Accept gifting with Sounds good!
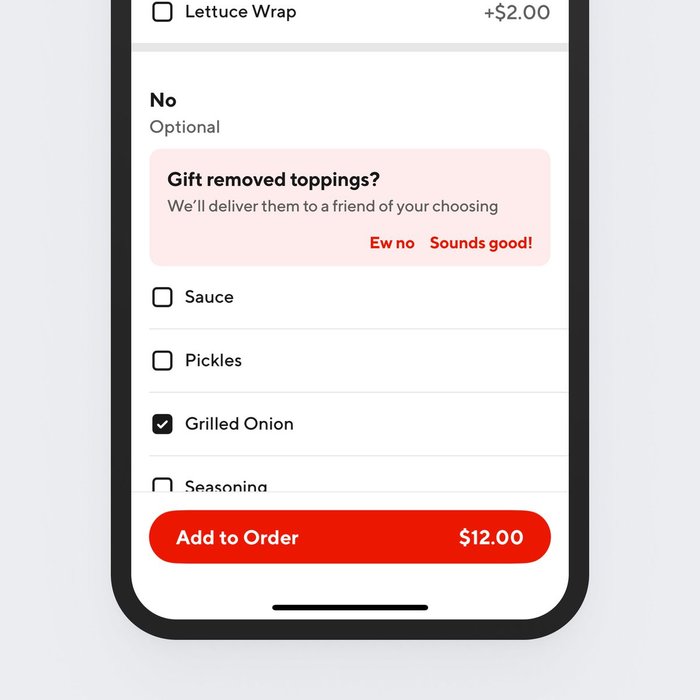 tap(481, 243)
